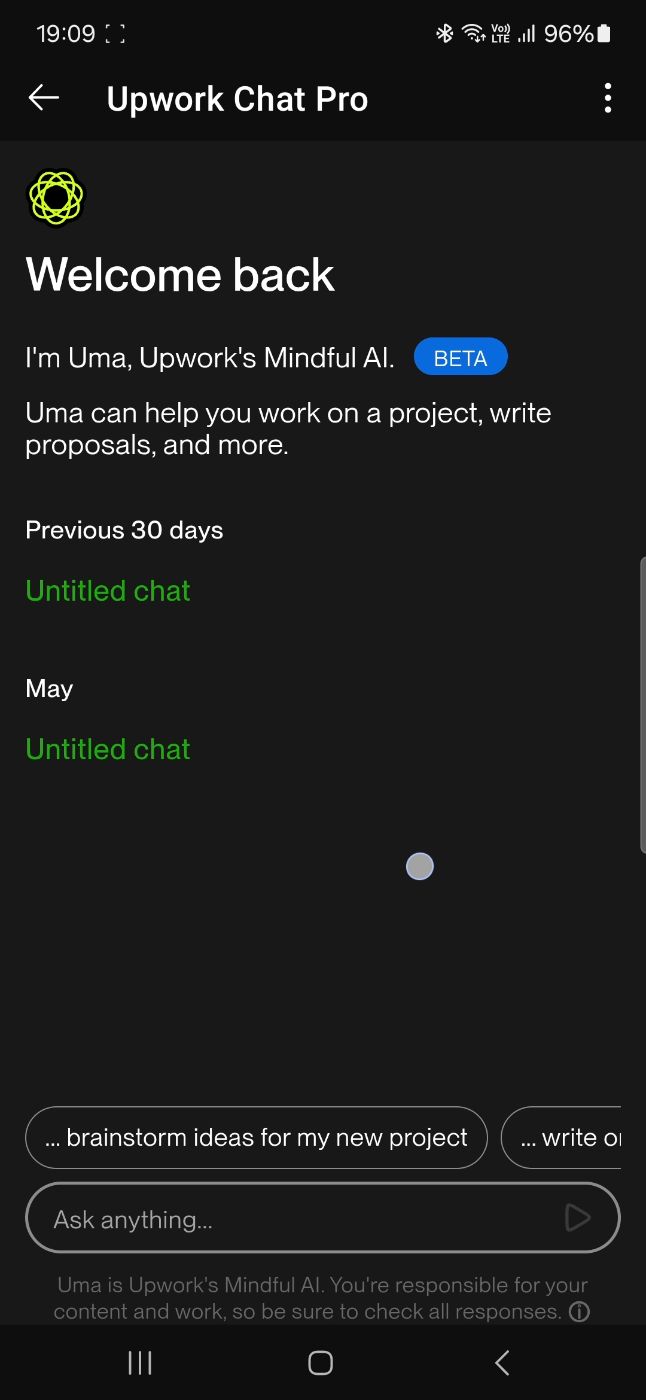Select the brainstorm ideas for my new project chip
The height and width of the screenshot is (1400, 646).
tap(256, 1138)
